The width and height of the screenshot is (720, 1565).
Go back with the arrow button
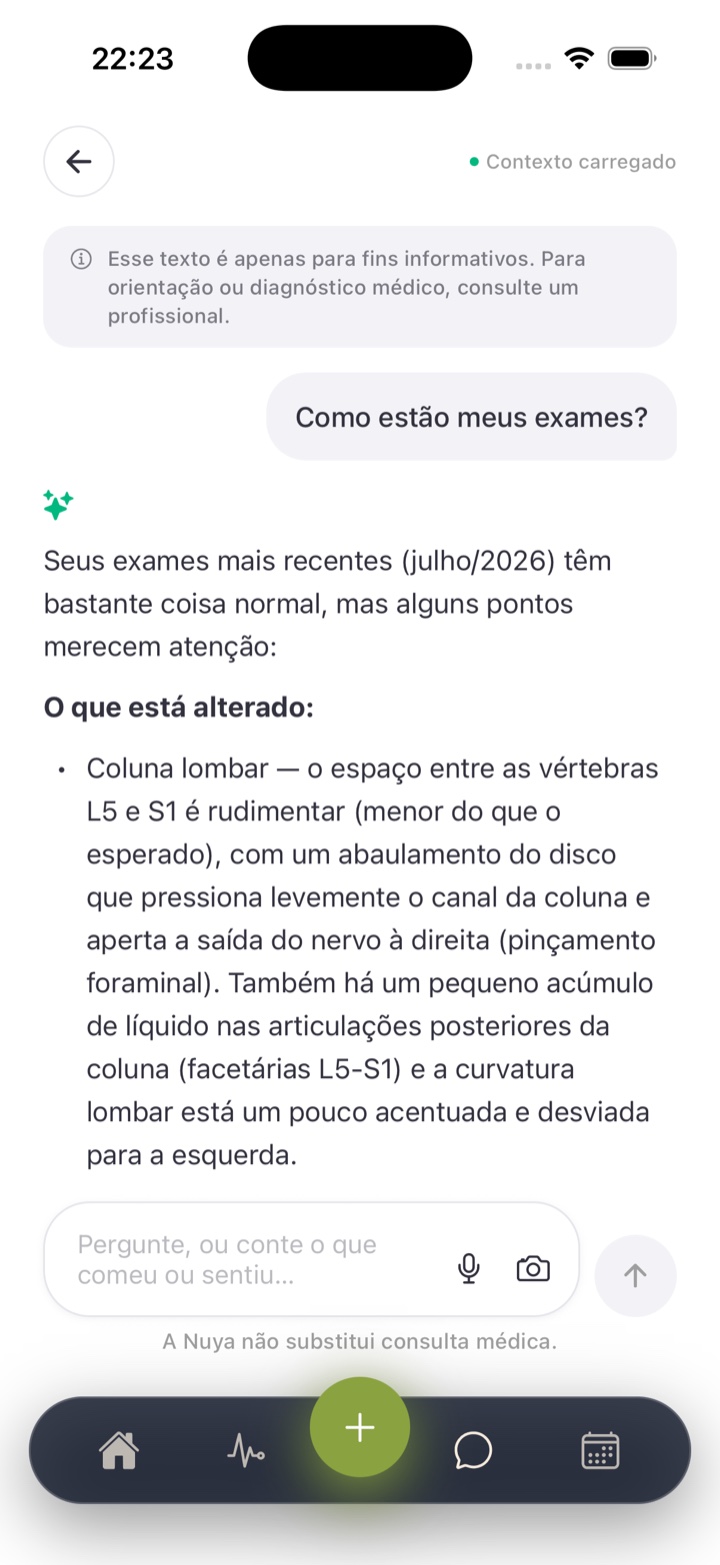click(79, 161)
